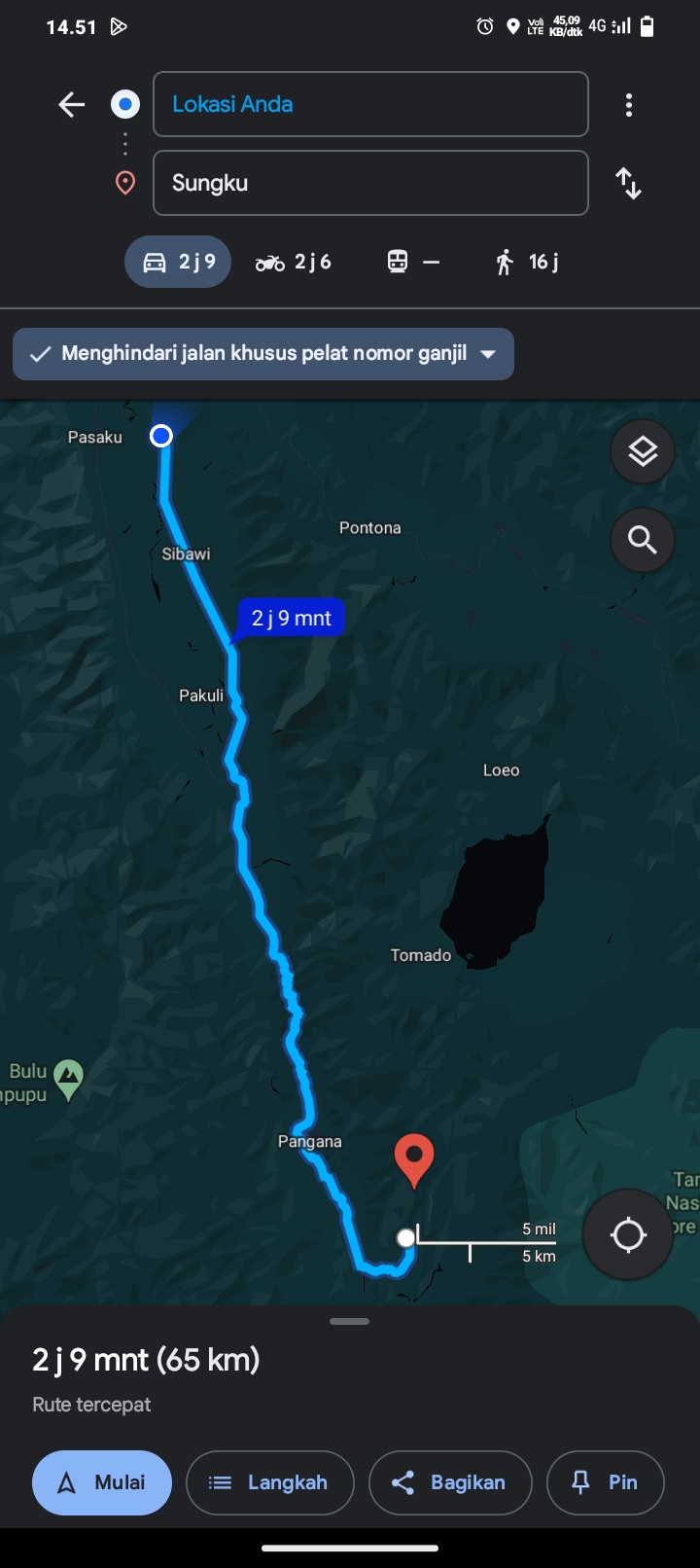Switch to walking travel mode
This screenshot has width=700, height=1568.
527,262
